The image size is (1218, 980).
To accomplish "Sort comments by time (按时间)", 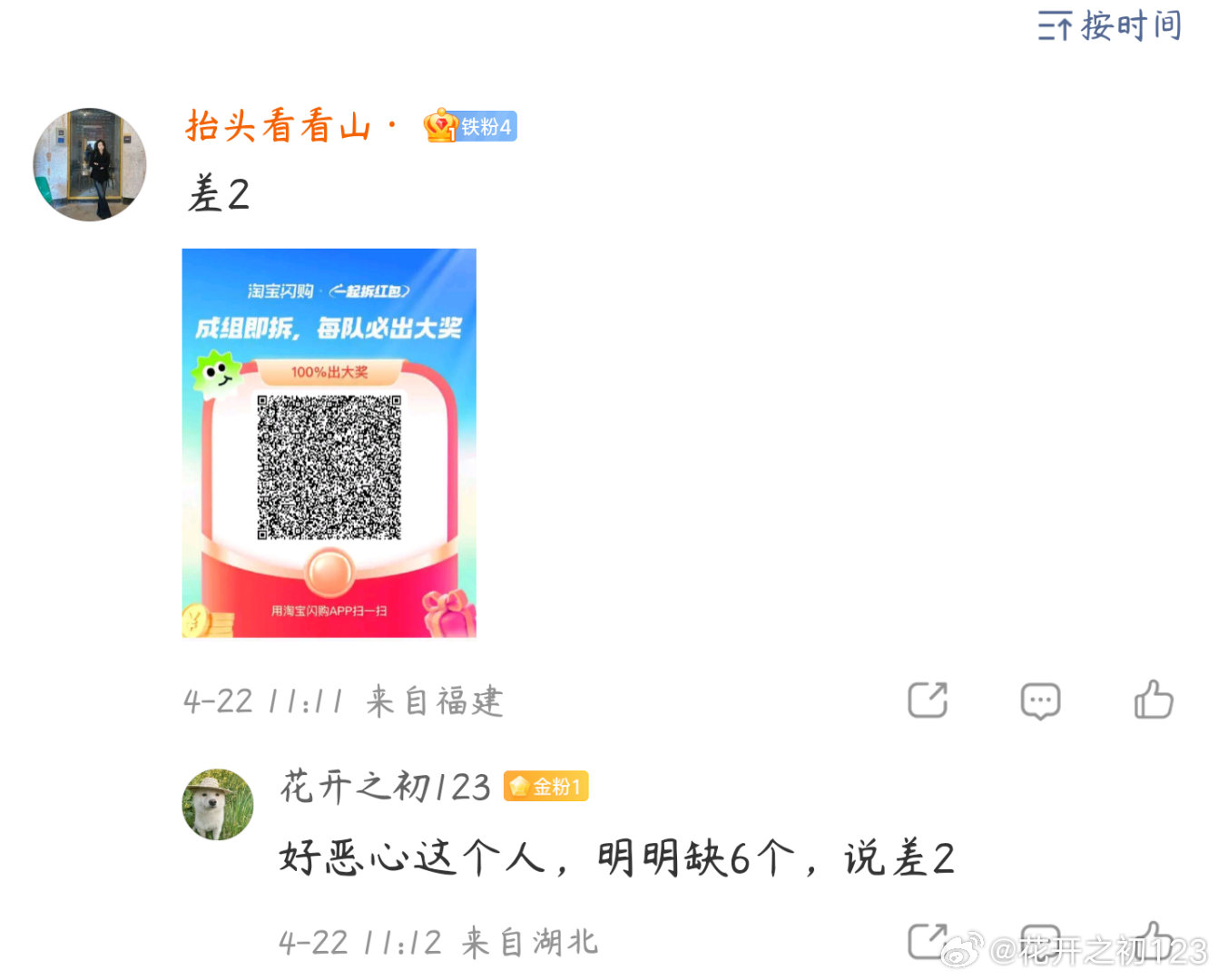I will 1109,25.
